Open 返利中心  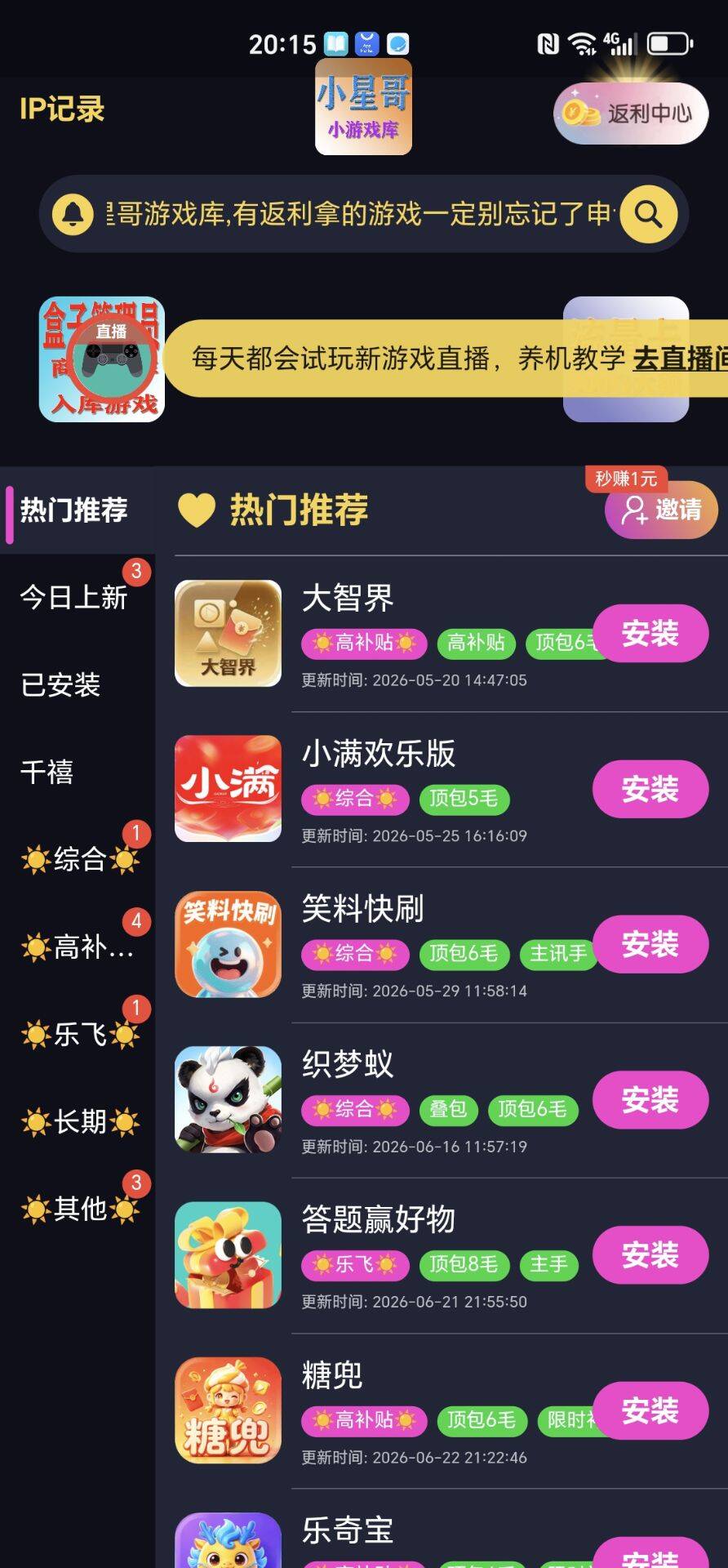tap(631, 114)
